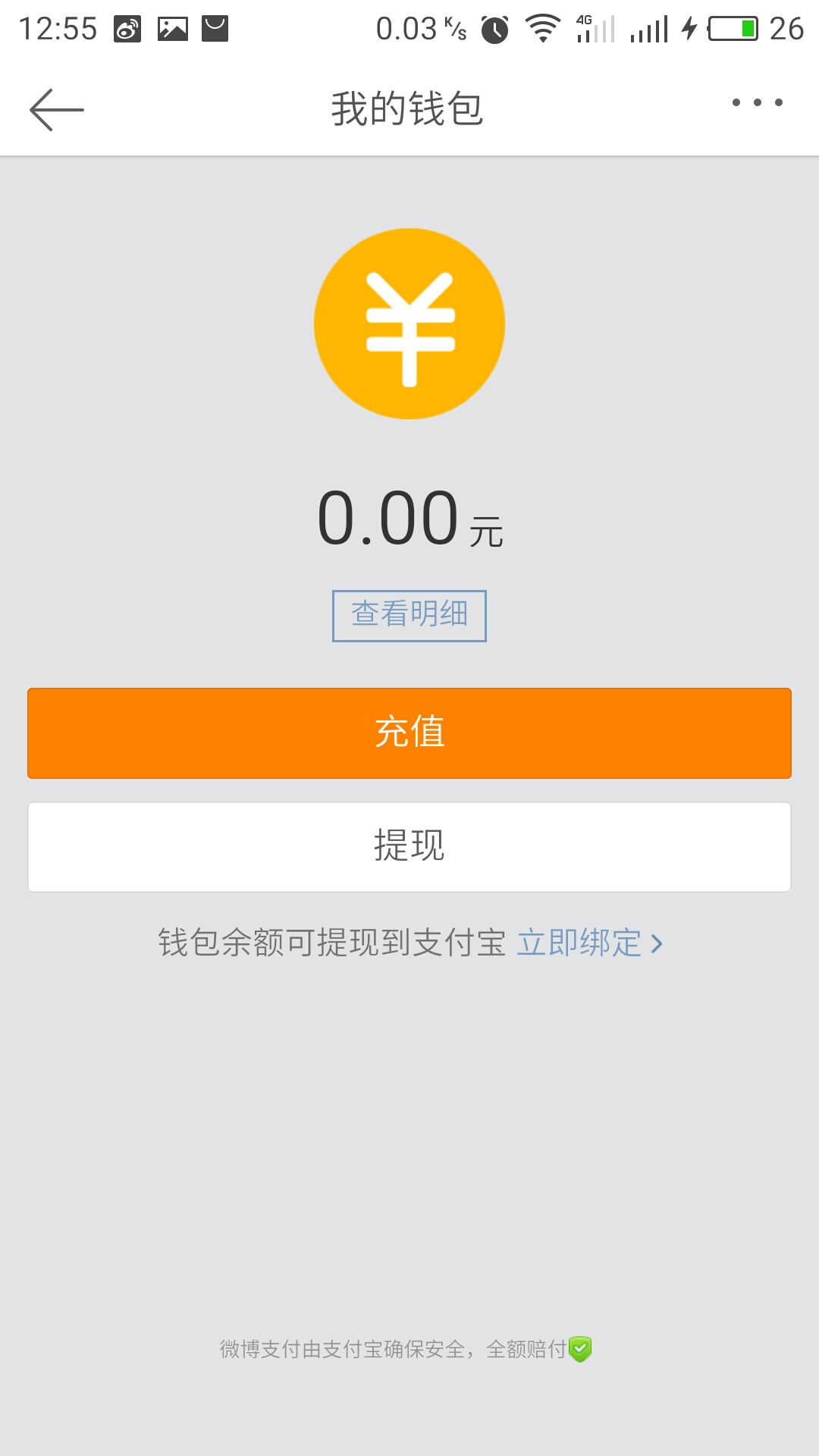Tap the yellow yuan coin icon
Image resolution: width=819 pixels, height=1456 pixels.
(x=409, y=322)
